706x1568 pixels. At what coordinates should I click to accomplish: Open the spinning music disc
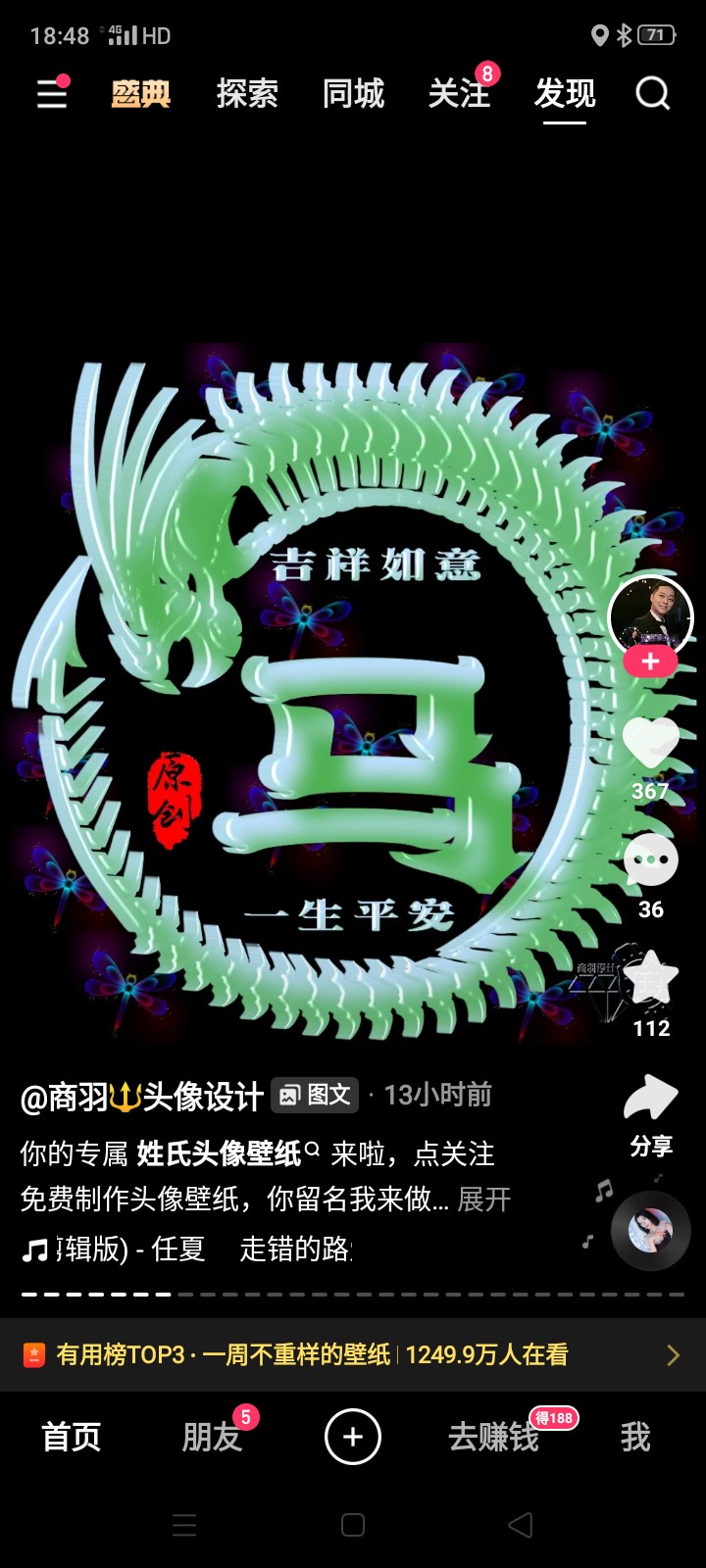pos(650,1231)
